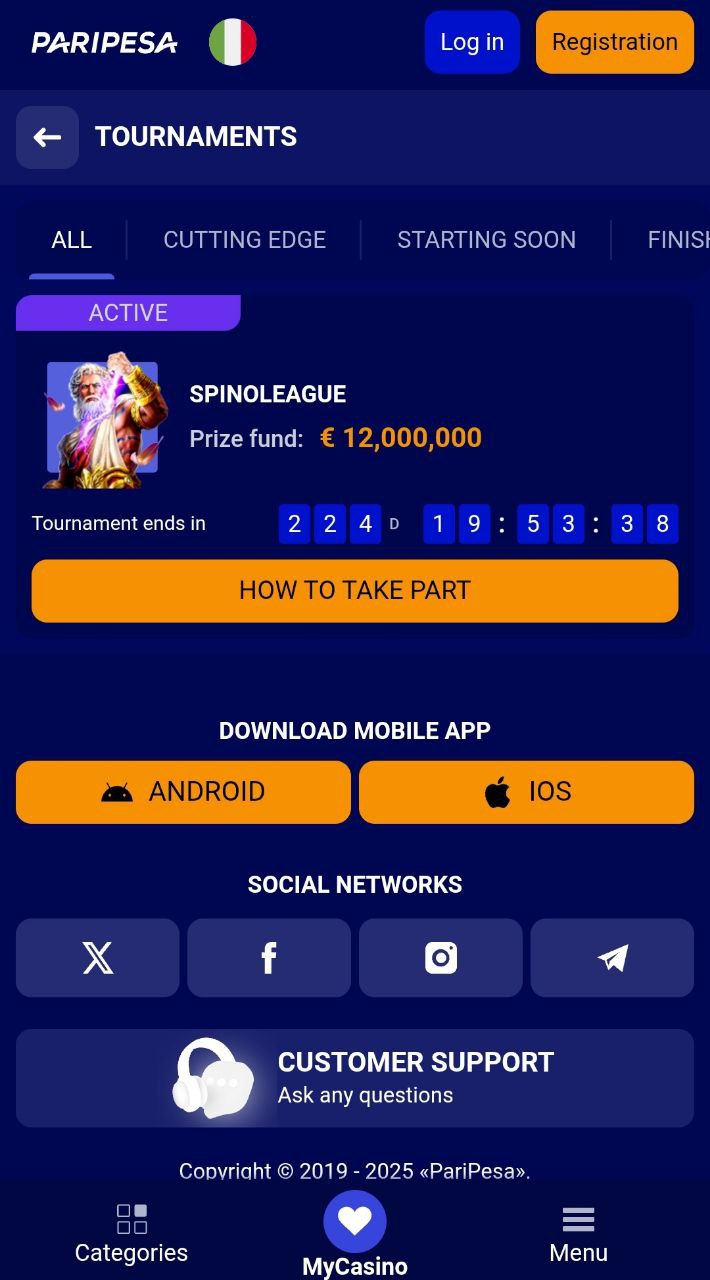The height and width of the screenshot is (1280, 710).
Task: Contact Customer Support
Action: click(355, 1078)
